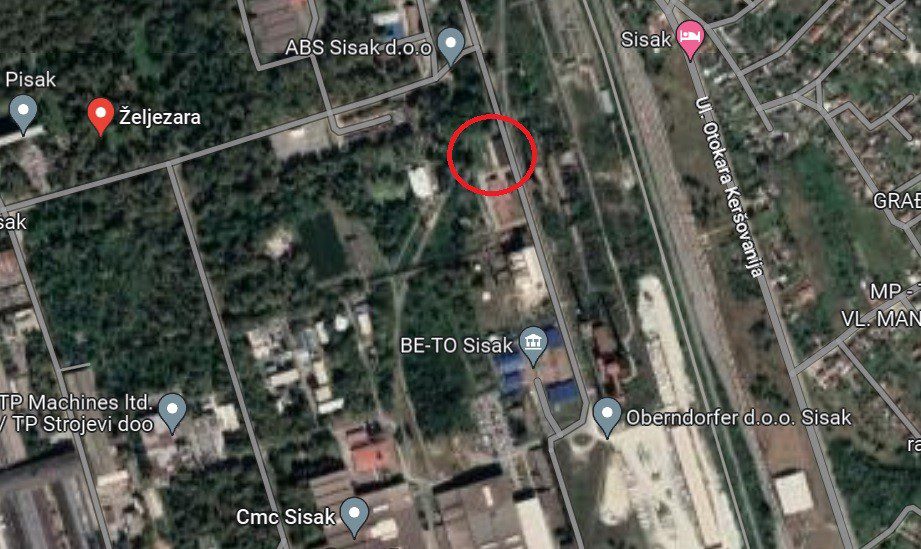921x549 pixels.
Task: Tap the red Željezara location pin
Action: tap(99, 115)
